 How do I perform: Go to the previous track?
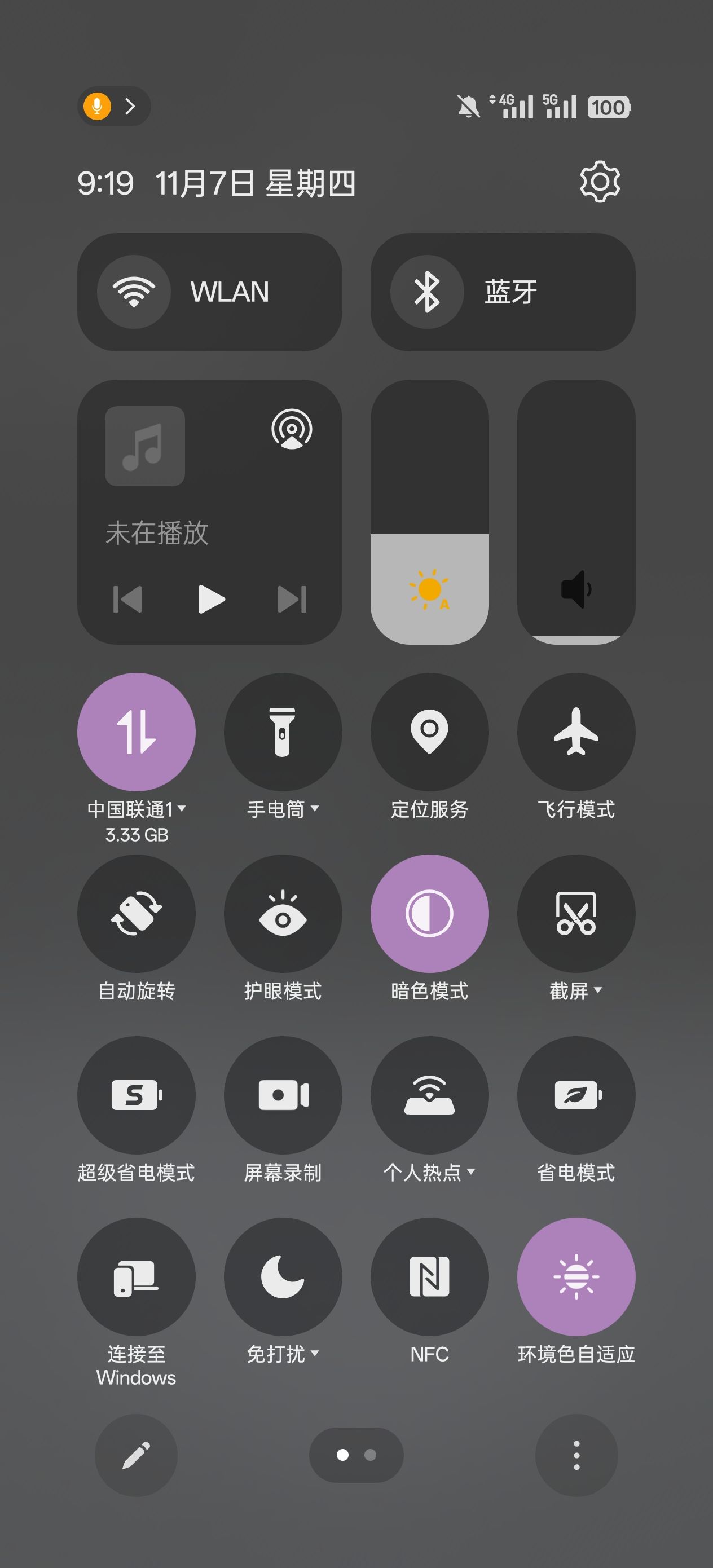[129, 599]
